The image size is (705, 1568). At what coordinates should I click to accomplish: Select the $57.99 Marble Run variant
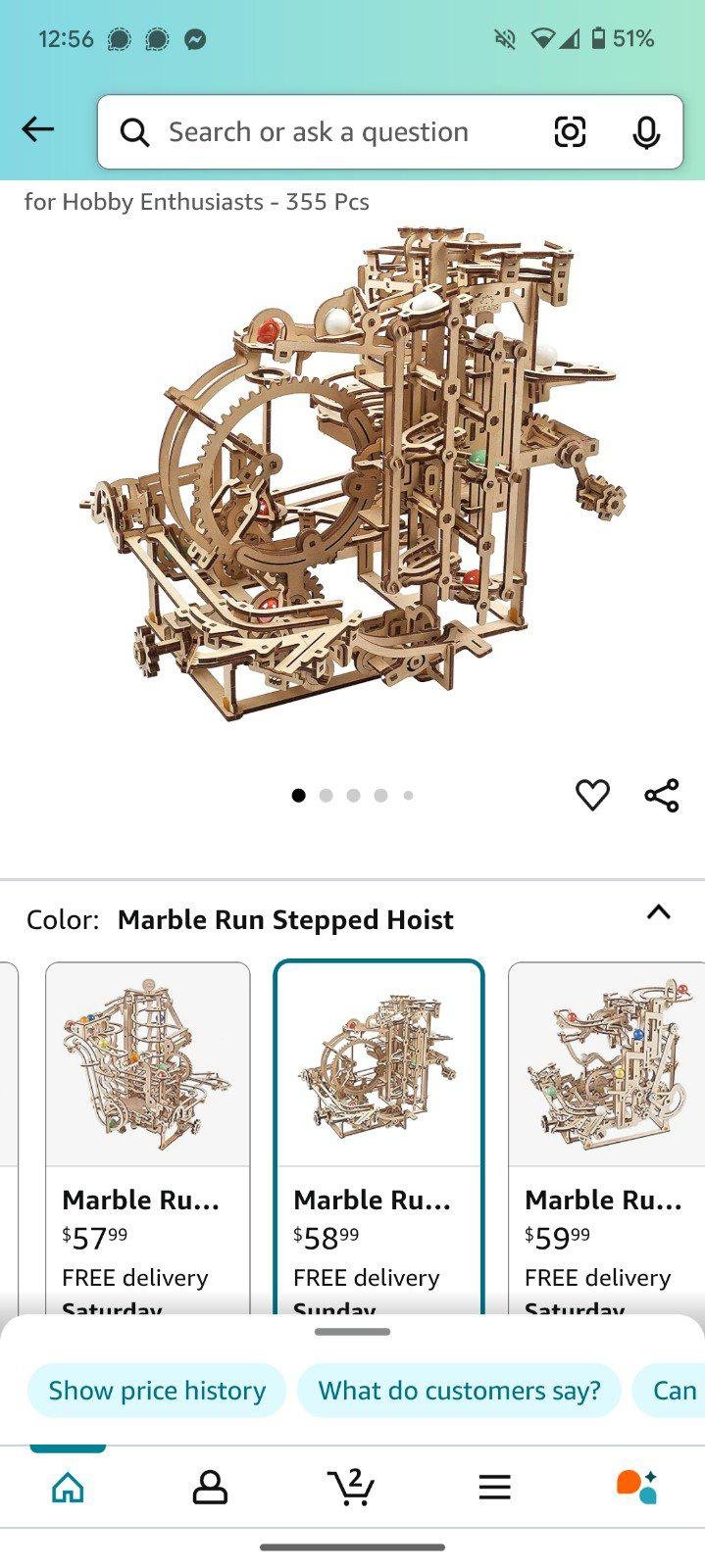(x=148, y=1138)
